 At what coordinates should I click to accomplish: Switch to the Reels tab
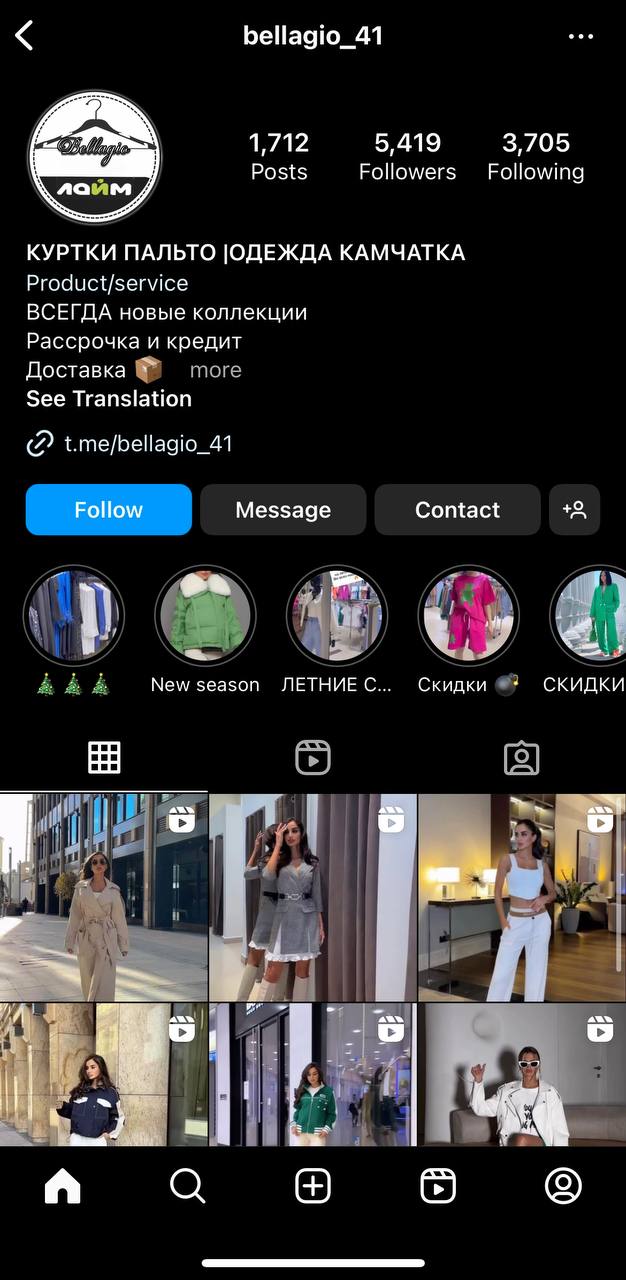[x=313, y=758]
